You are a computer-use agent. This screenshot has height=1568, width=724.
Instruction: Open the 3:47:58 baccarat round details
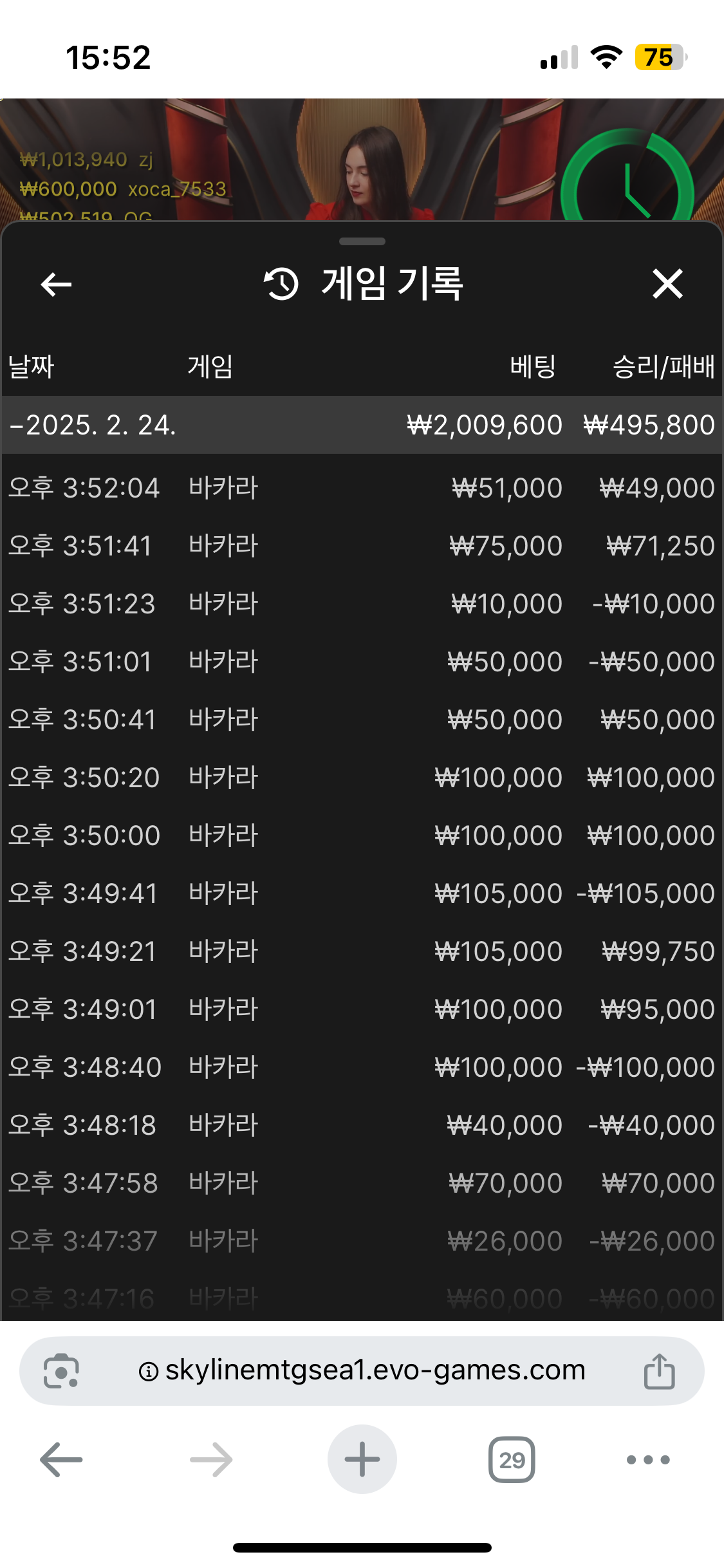tap(362, 1183)
